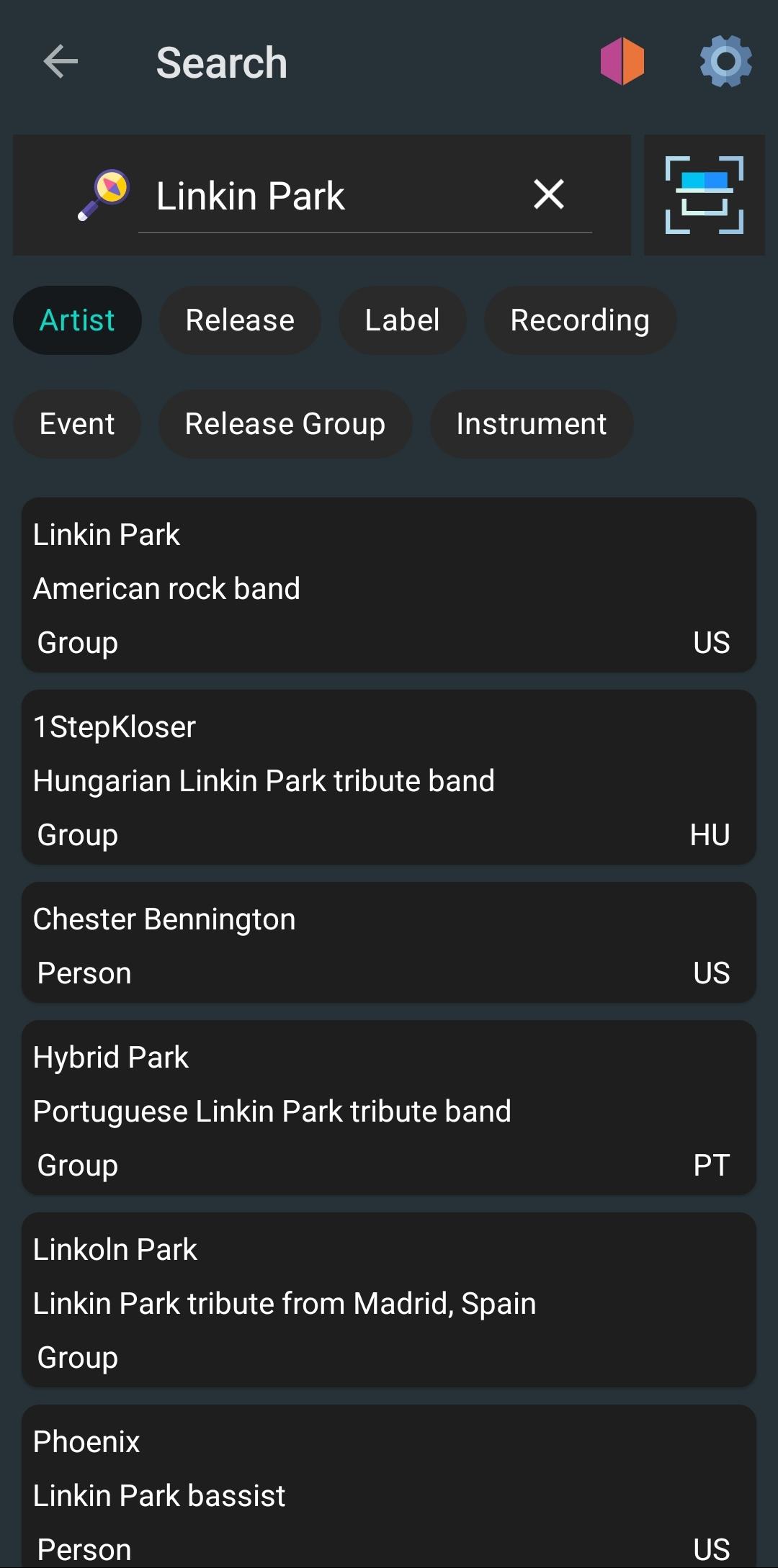This screenshot has width=778, height=1568.
Task: Open the Linkin Park American rock band result
Action: point(389,586)
